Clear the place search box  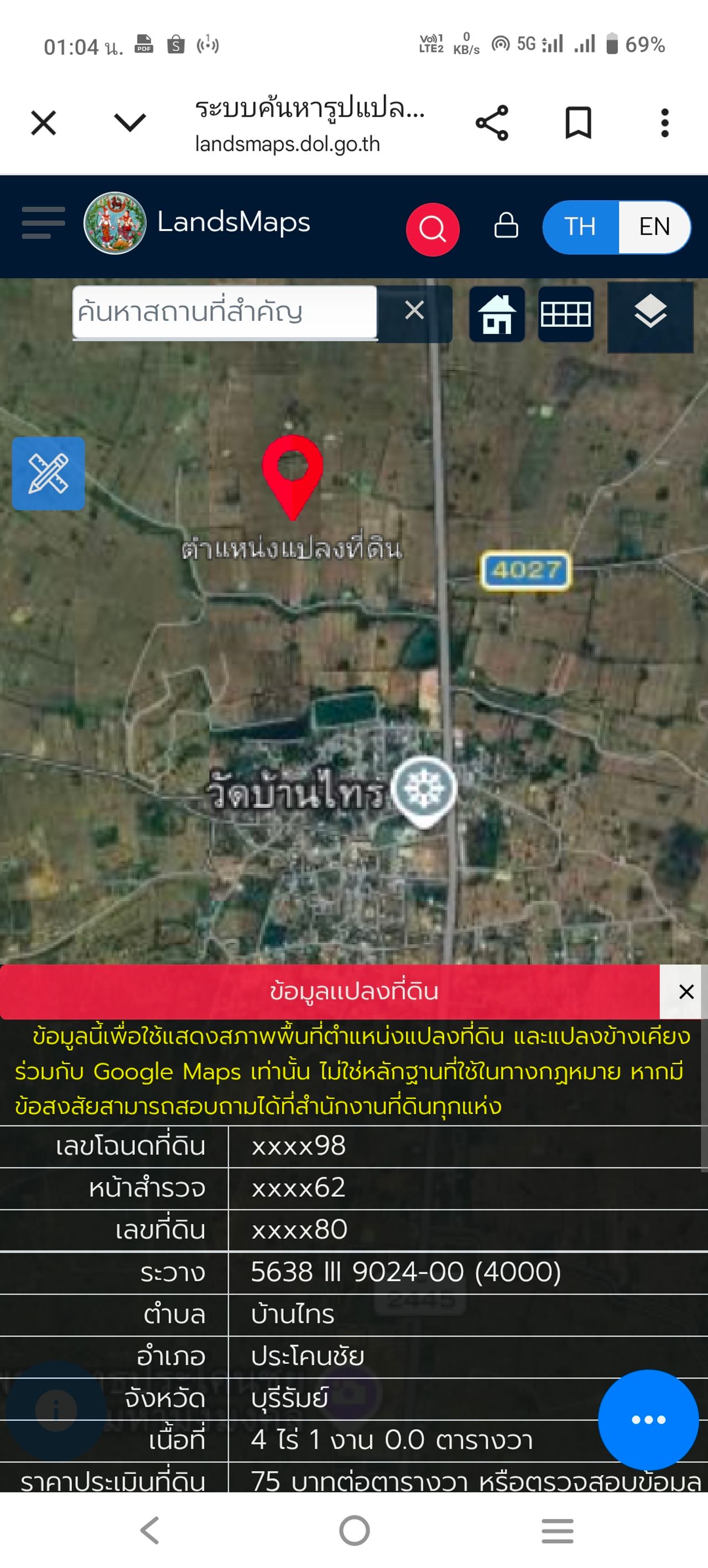pyautogui.click(x=415, y=310)
